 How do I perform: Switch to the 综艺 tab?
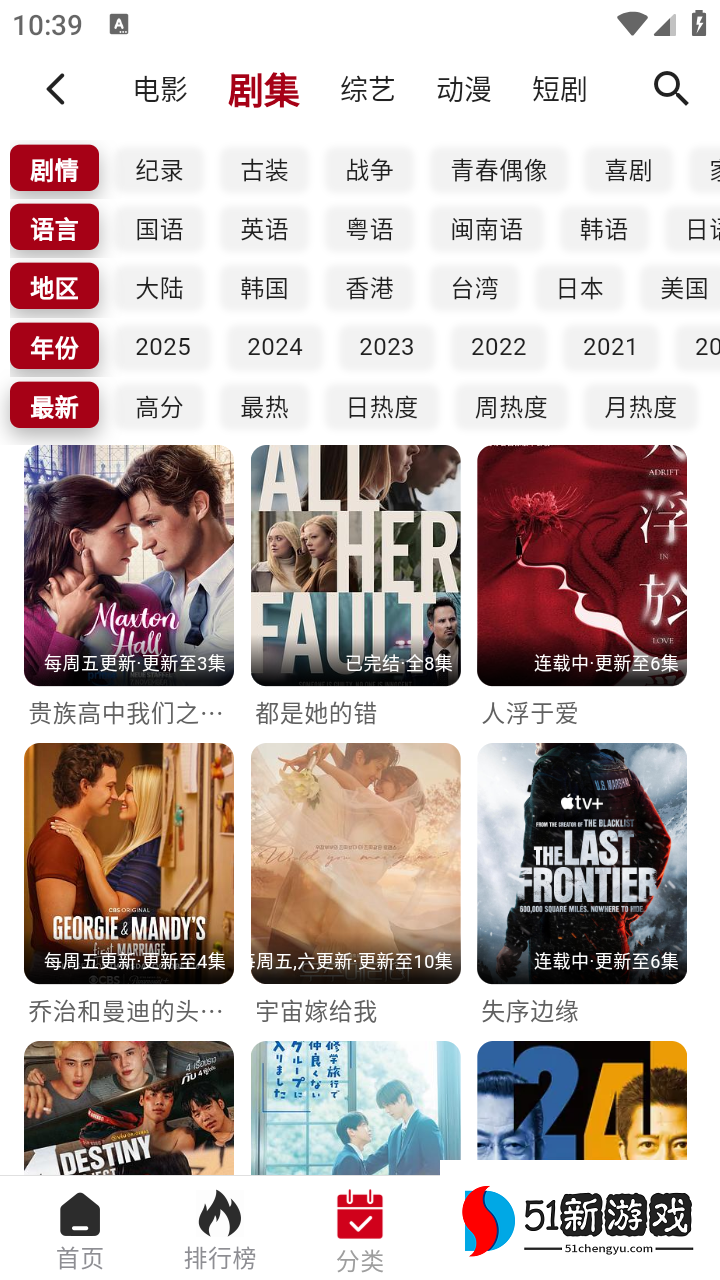pyautogui.click(x=367, y=90)
